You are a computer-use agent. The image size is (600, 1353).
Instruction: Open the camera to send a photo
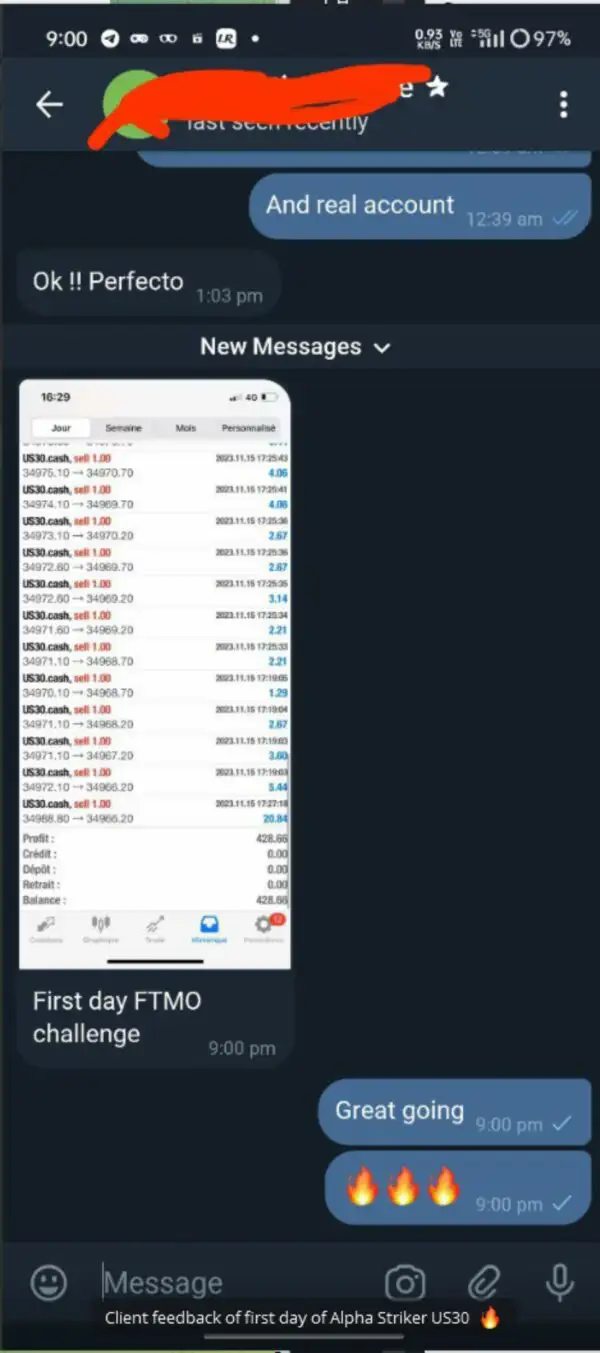[x=405, y=1282]
